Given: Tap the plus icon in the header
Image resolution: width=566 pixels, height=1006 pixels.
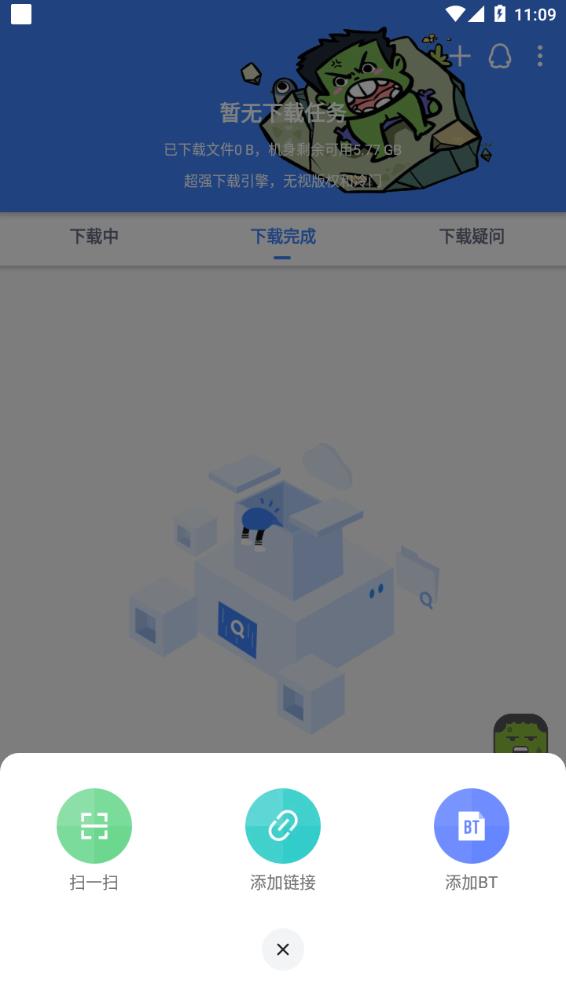Looking at the screenshot, I should (459, 56).
